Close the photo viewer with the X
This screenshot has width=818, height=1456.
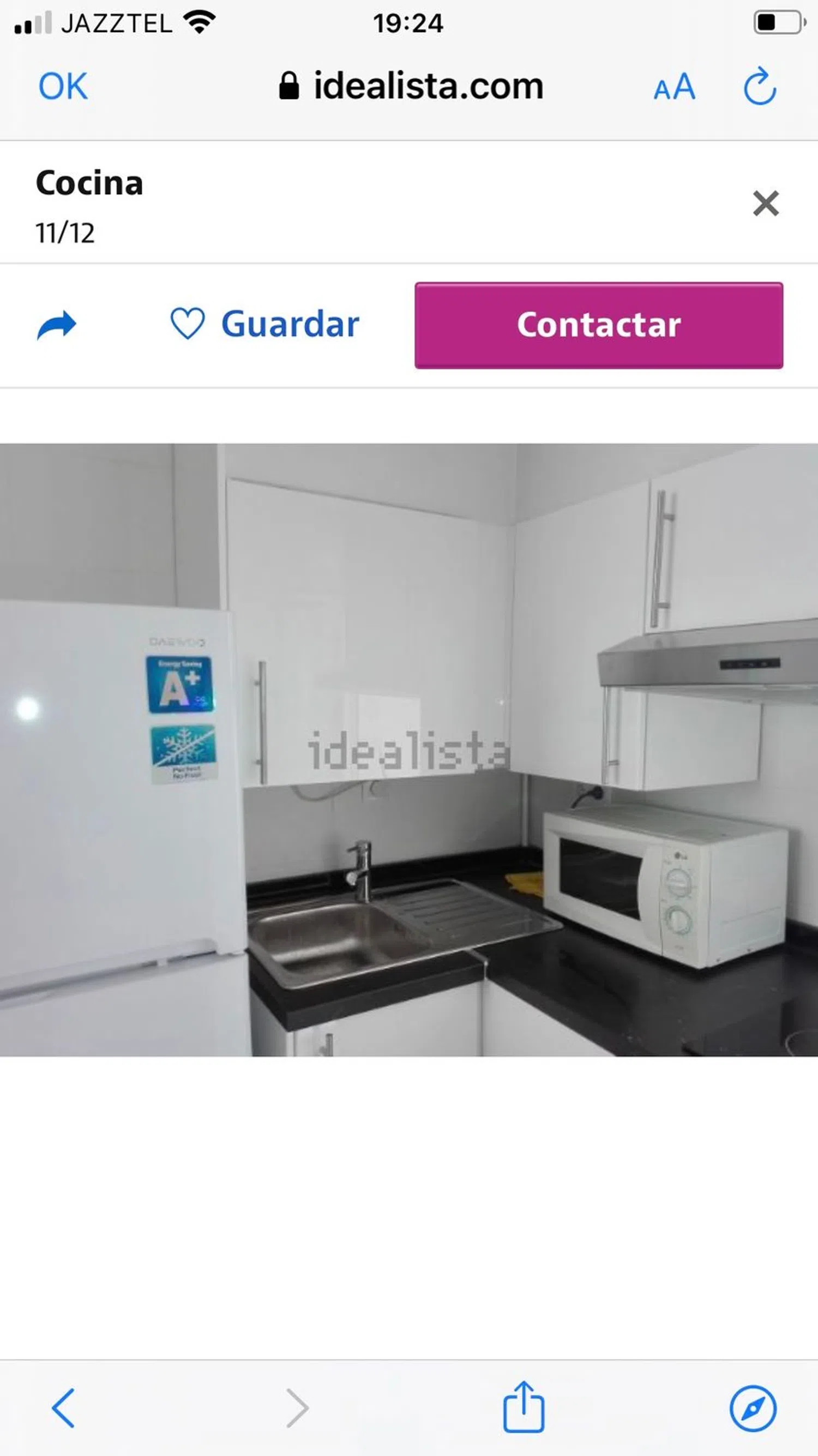coord(766,203)
